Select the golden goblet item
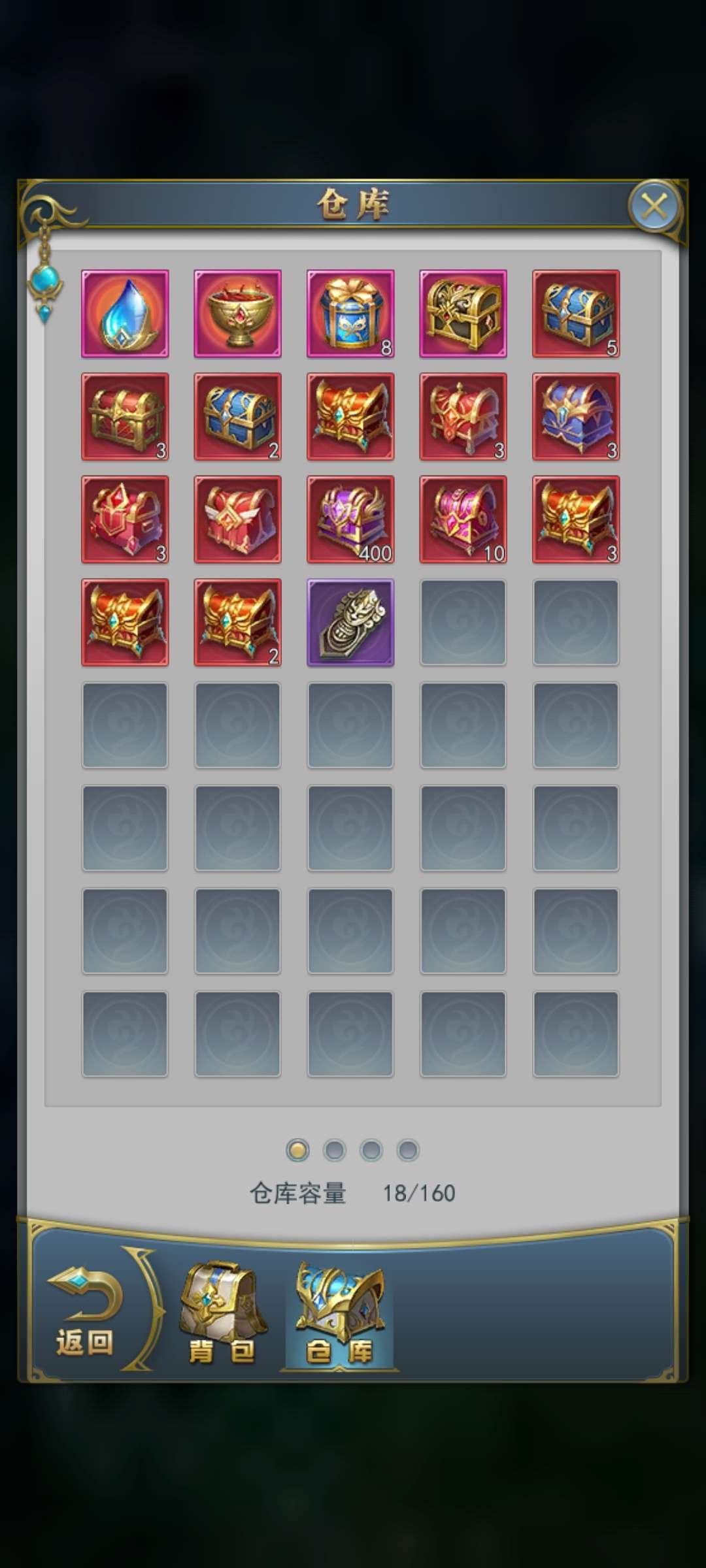This screenshot has width=706, height=1568. click(x=237, y=314)
